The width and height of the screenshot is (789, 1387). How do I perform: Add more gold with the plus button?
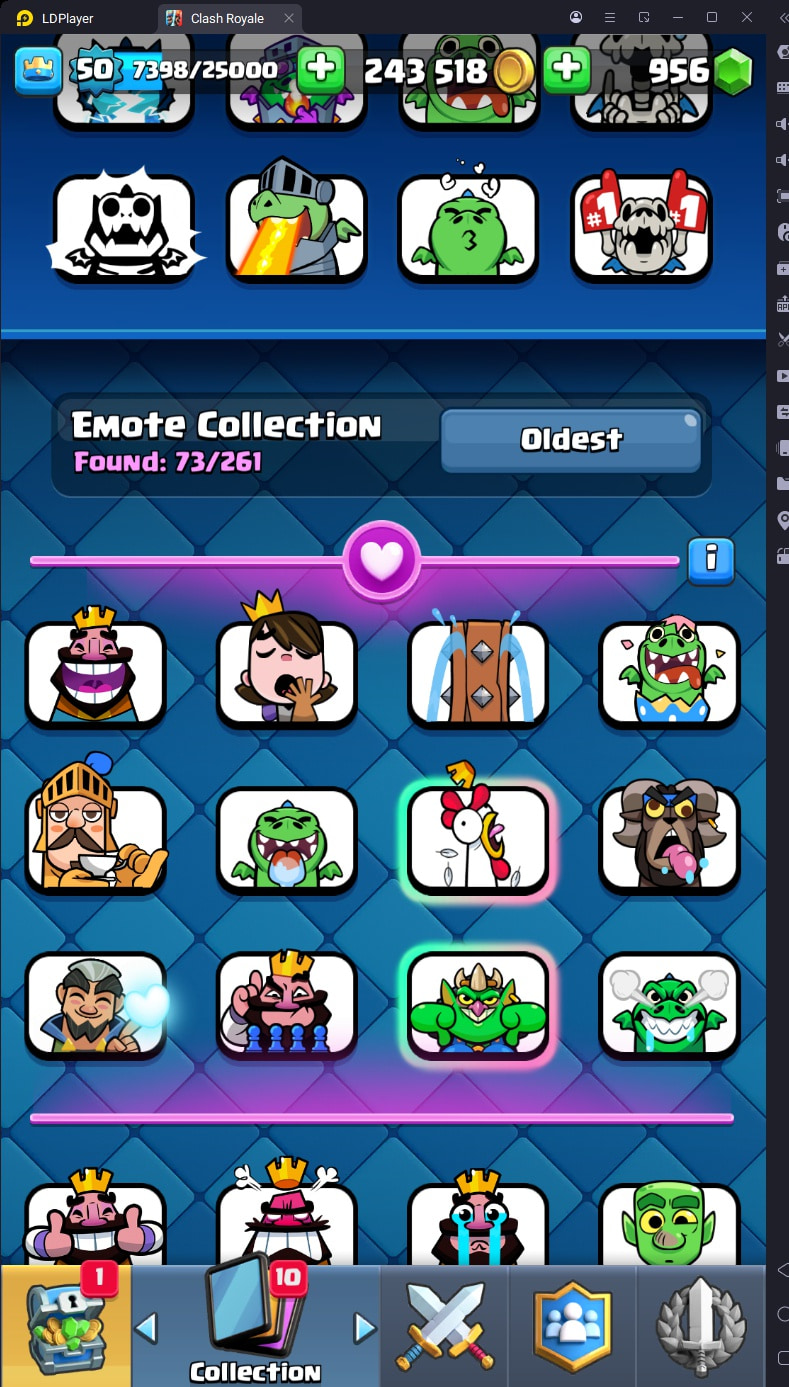click(x=320, y=70)
